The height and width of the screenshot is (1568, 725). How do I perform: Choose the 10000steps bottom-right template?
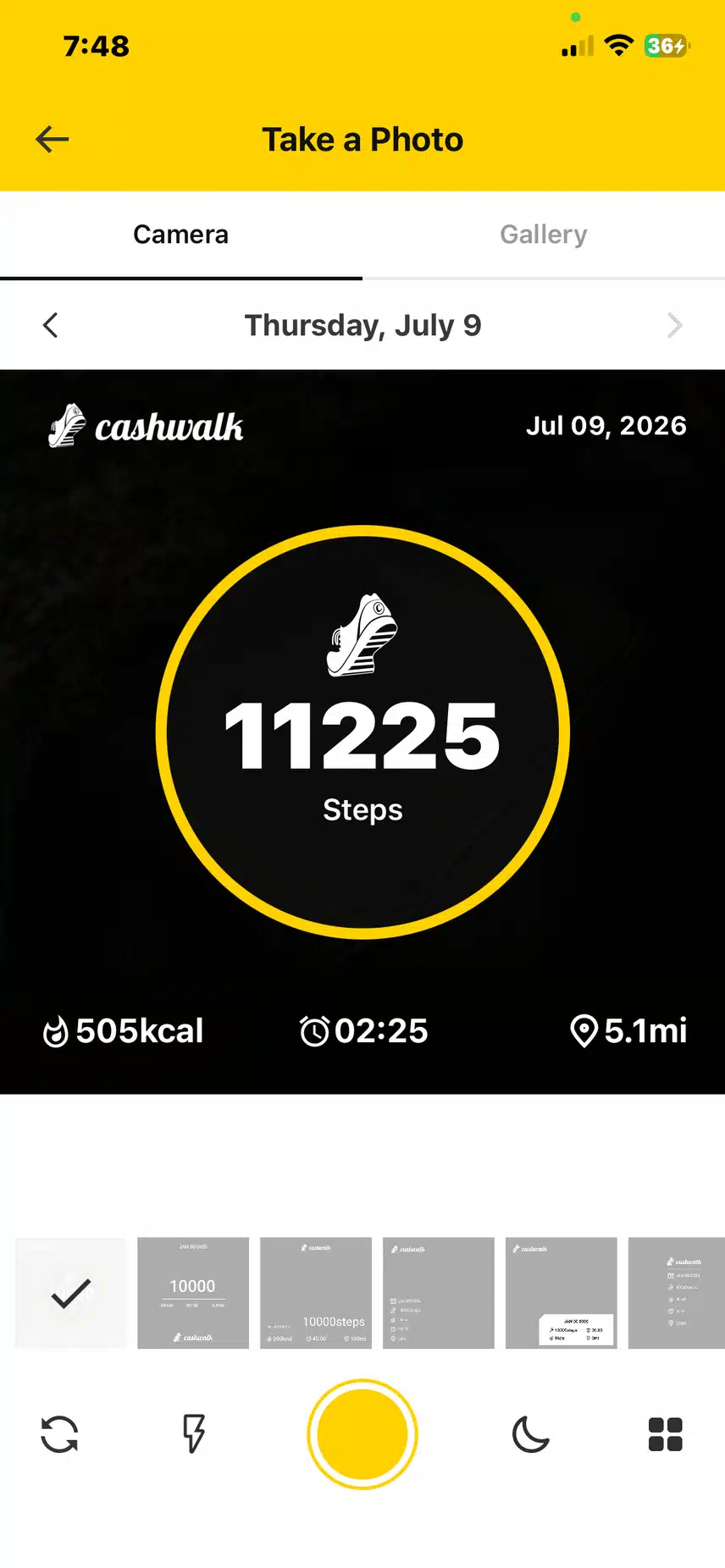316,1293
